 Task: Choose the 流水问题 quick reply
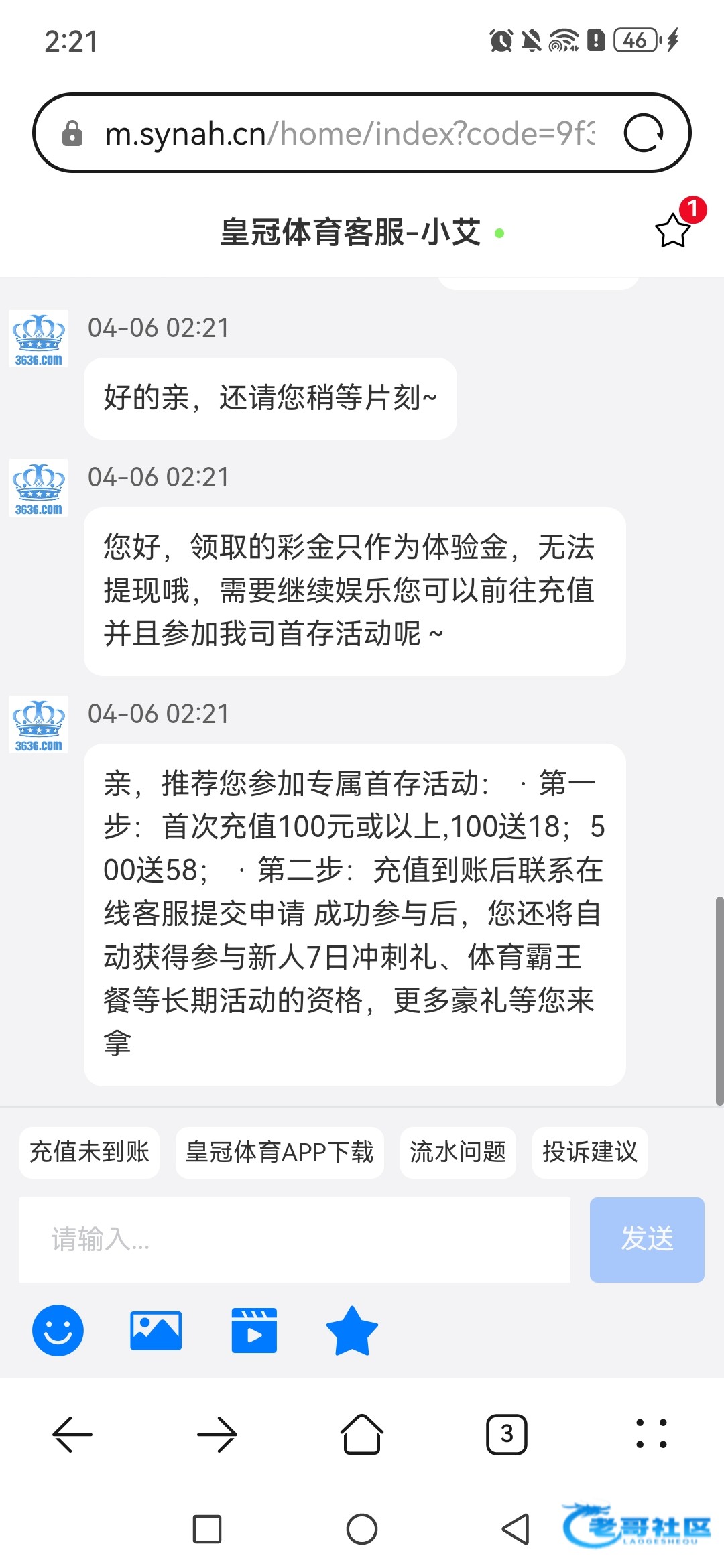(458, 1152)
